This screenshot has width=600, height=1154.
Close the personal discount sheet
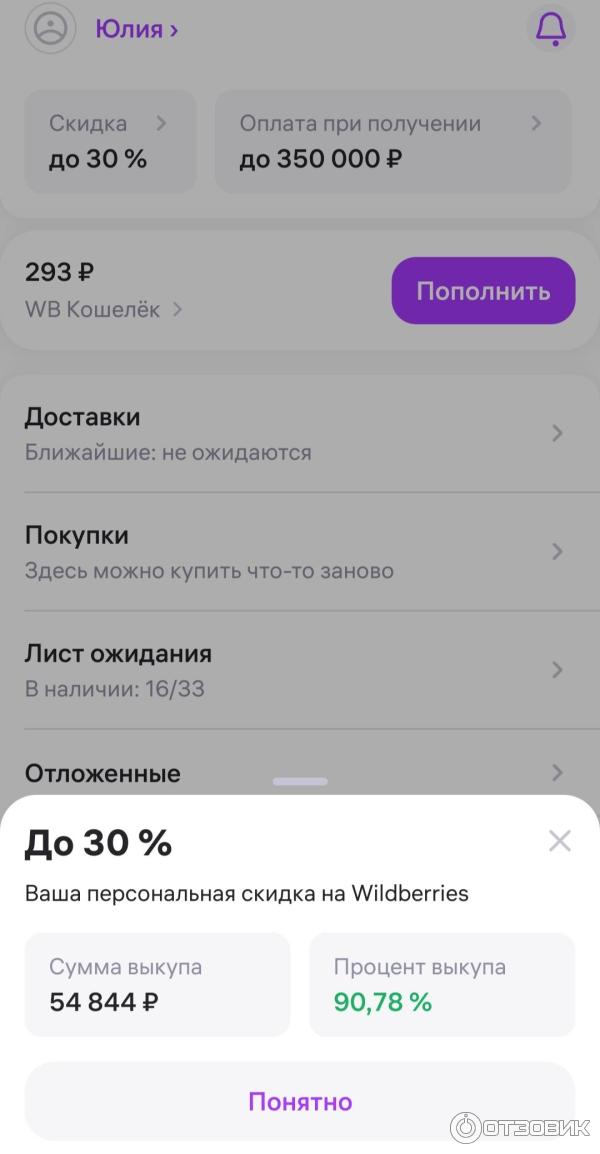point(559,841)
